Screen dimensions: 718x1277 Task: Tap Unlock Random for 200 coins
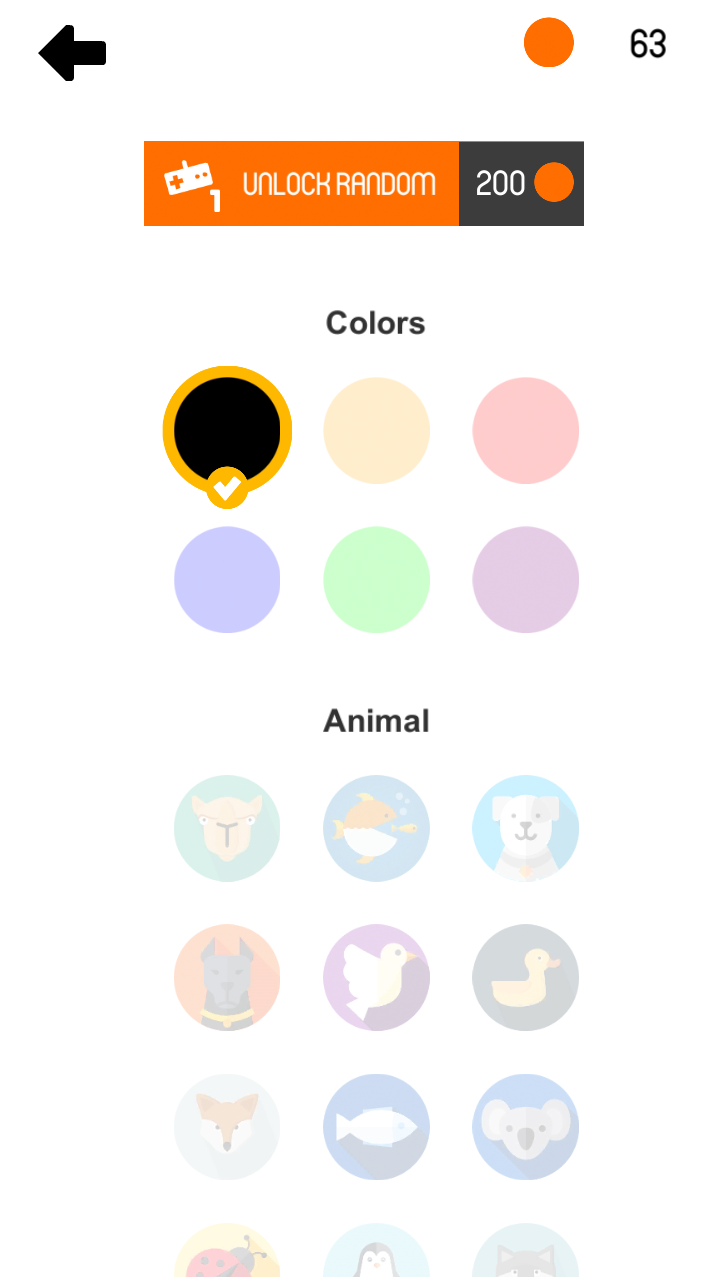click(x=363, y=183)
